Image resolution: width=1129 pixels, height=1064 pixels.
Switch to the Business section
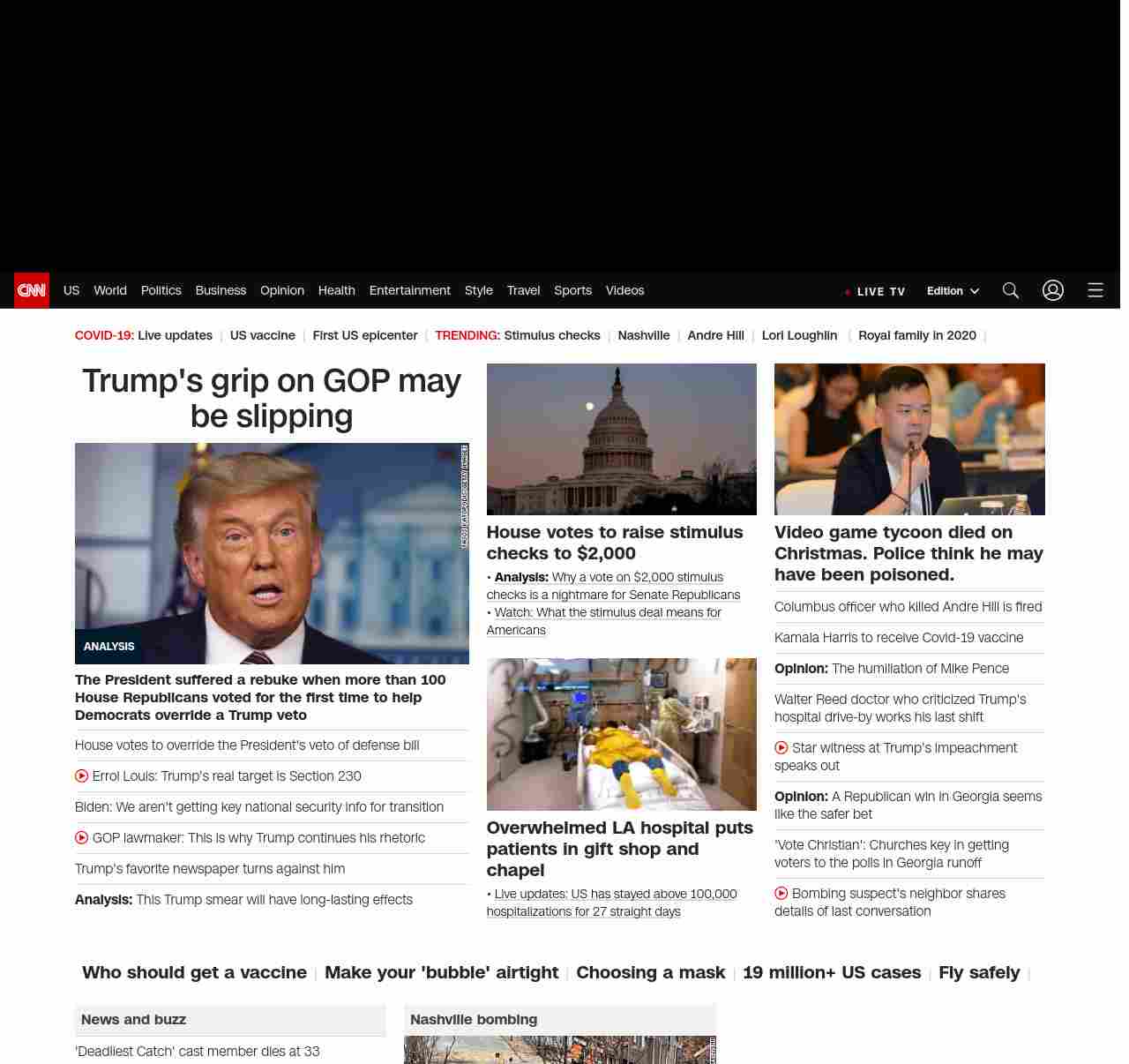[x=221, y=290]
